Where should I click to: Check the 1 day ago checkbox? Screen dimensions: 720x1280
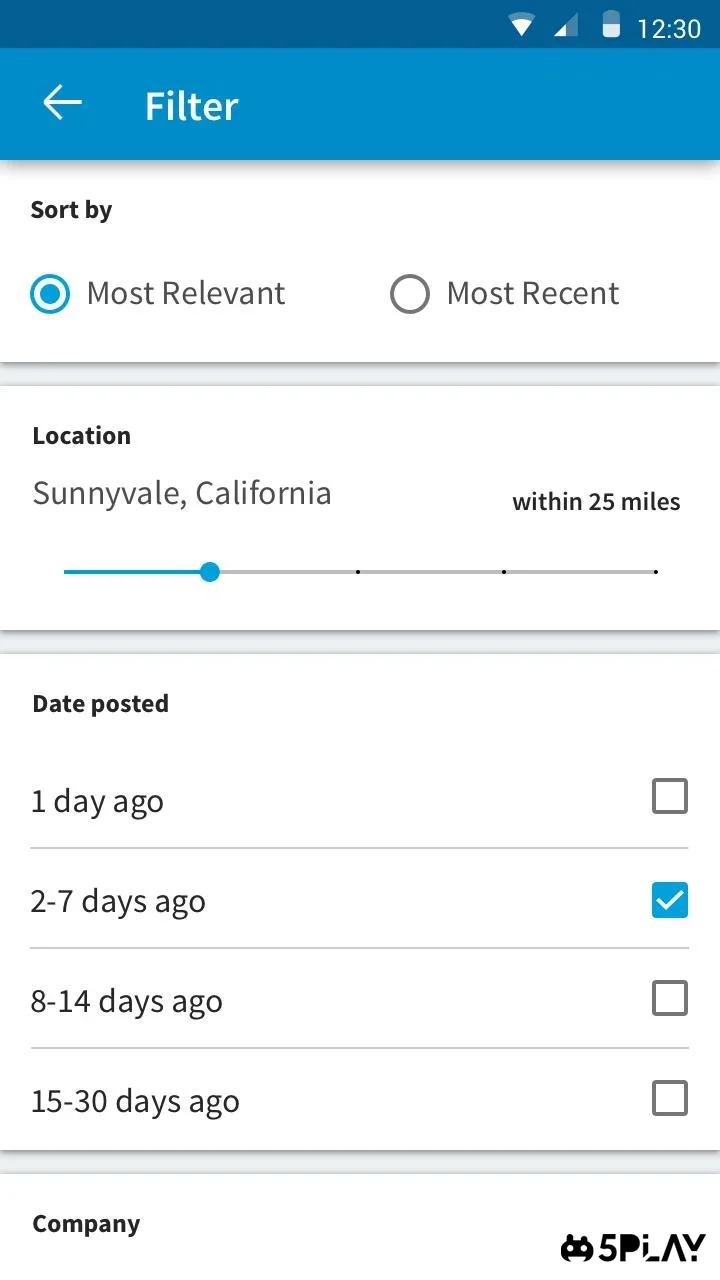tap(670, 797)
